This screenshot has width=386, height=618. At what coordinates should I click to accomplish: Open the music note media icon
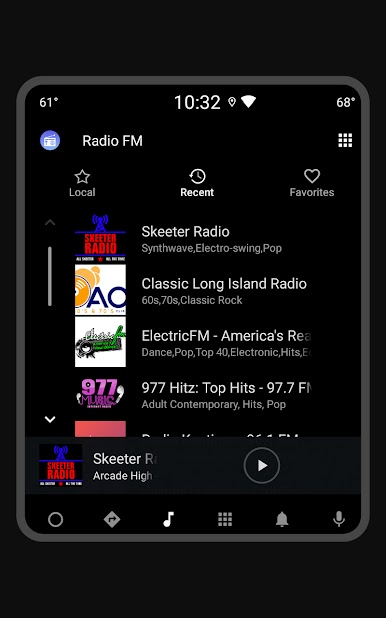point(168,519)
